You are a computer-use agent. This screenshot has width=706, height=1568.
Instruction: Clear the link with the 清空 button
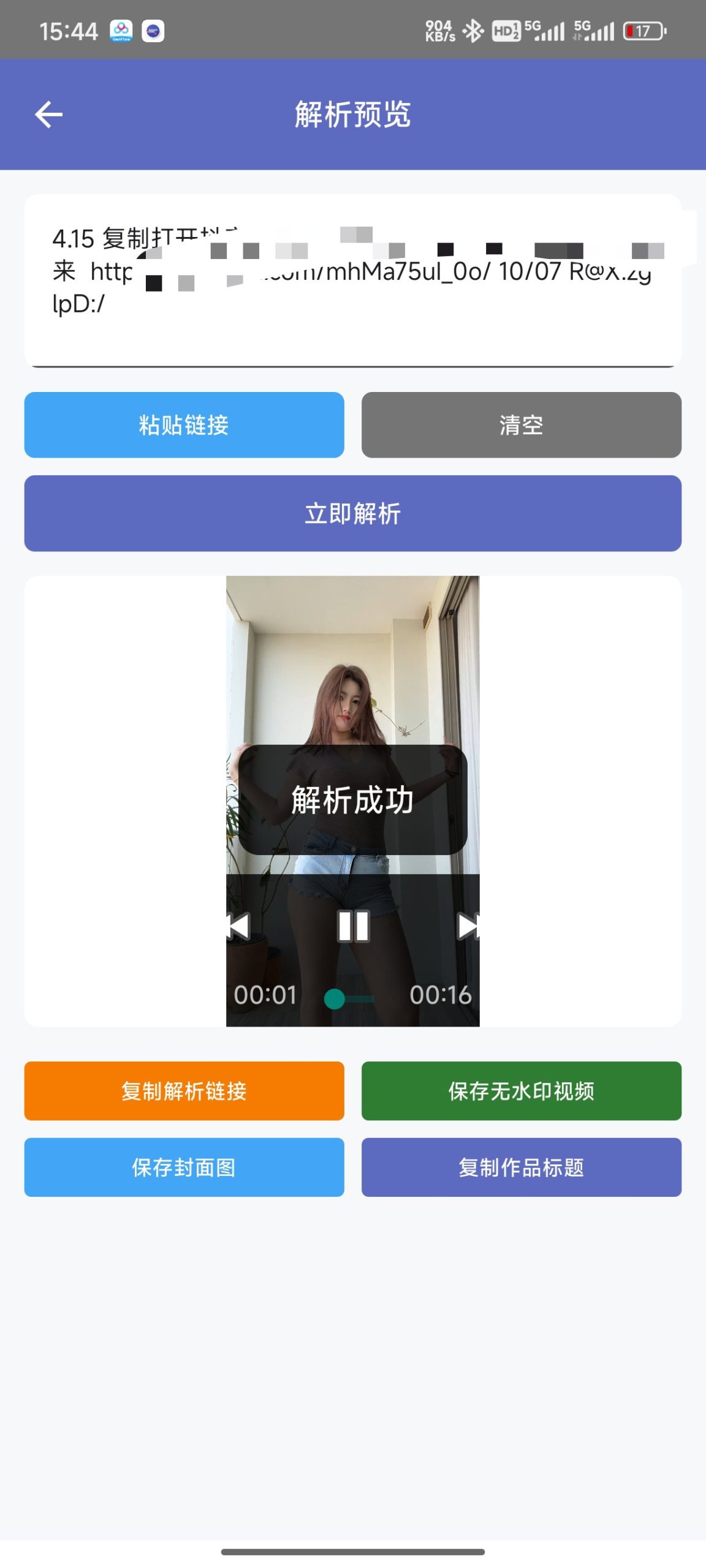point(520,425)
